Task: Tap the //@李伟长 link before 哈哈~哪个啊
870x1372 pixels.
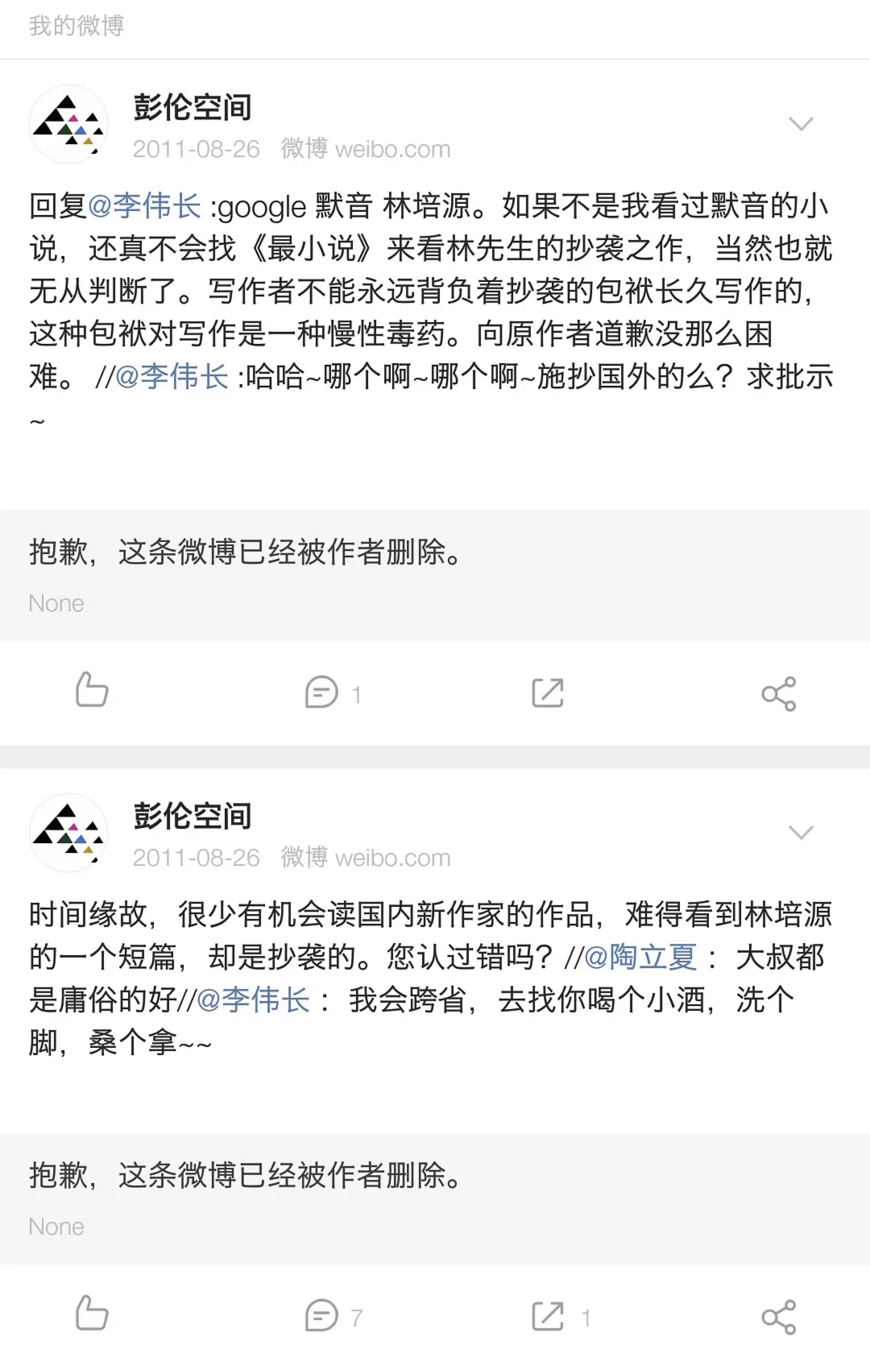Action: point(172,377)
